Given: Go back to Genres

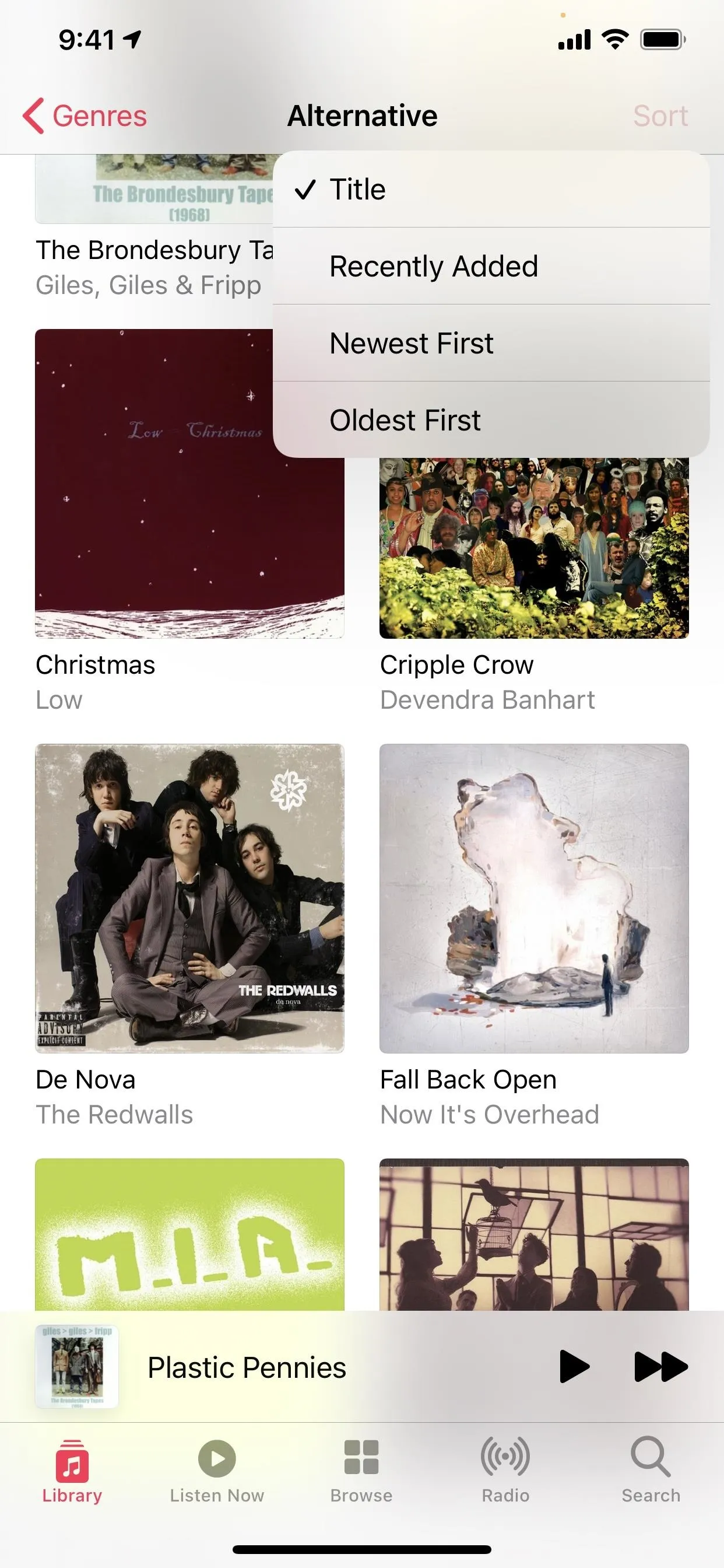Looking at the screenshot, I should [85, 116].
